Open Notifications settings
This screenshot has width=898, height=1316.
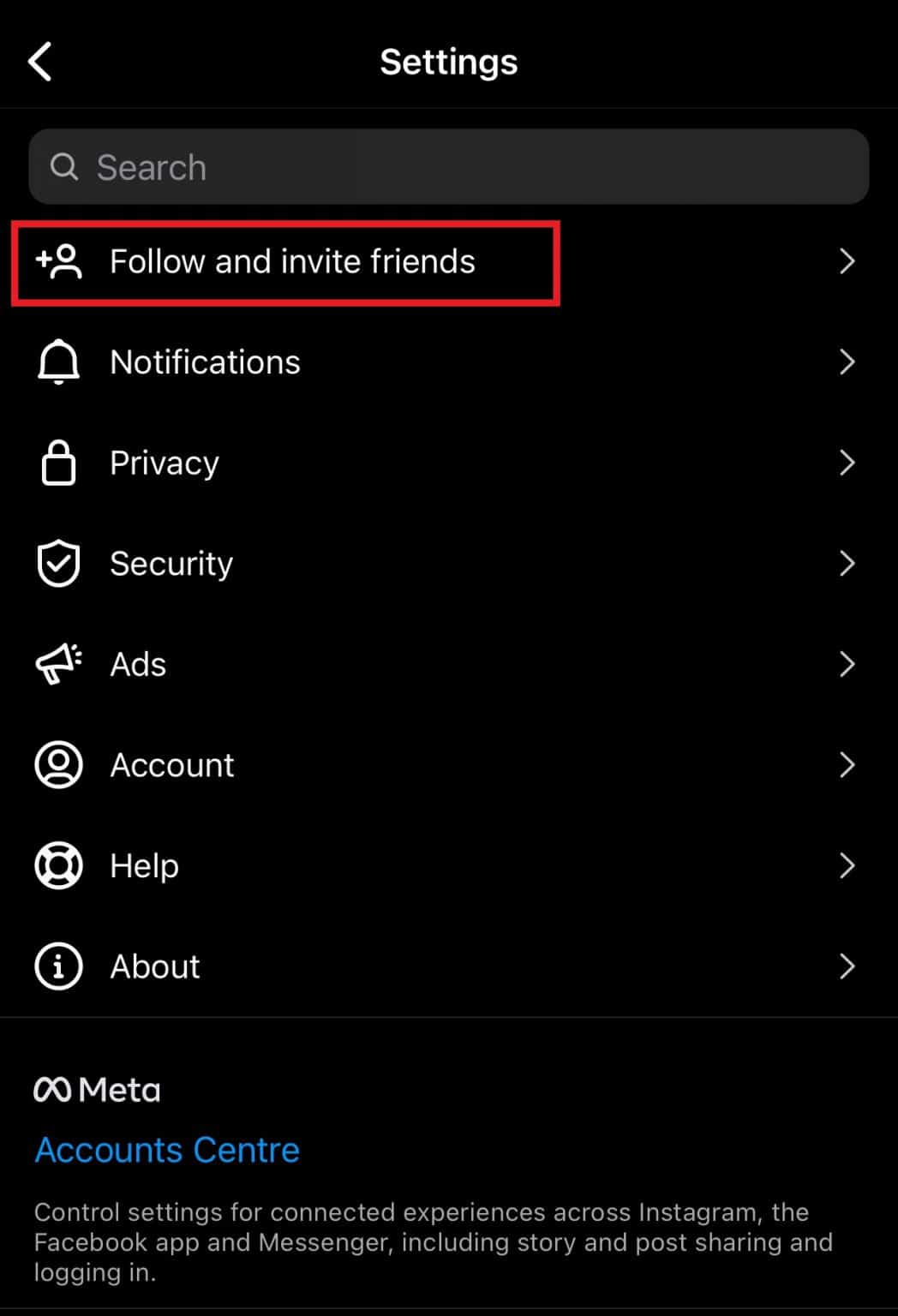click(206, 362)
